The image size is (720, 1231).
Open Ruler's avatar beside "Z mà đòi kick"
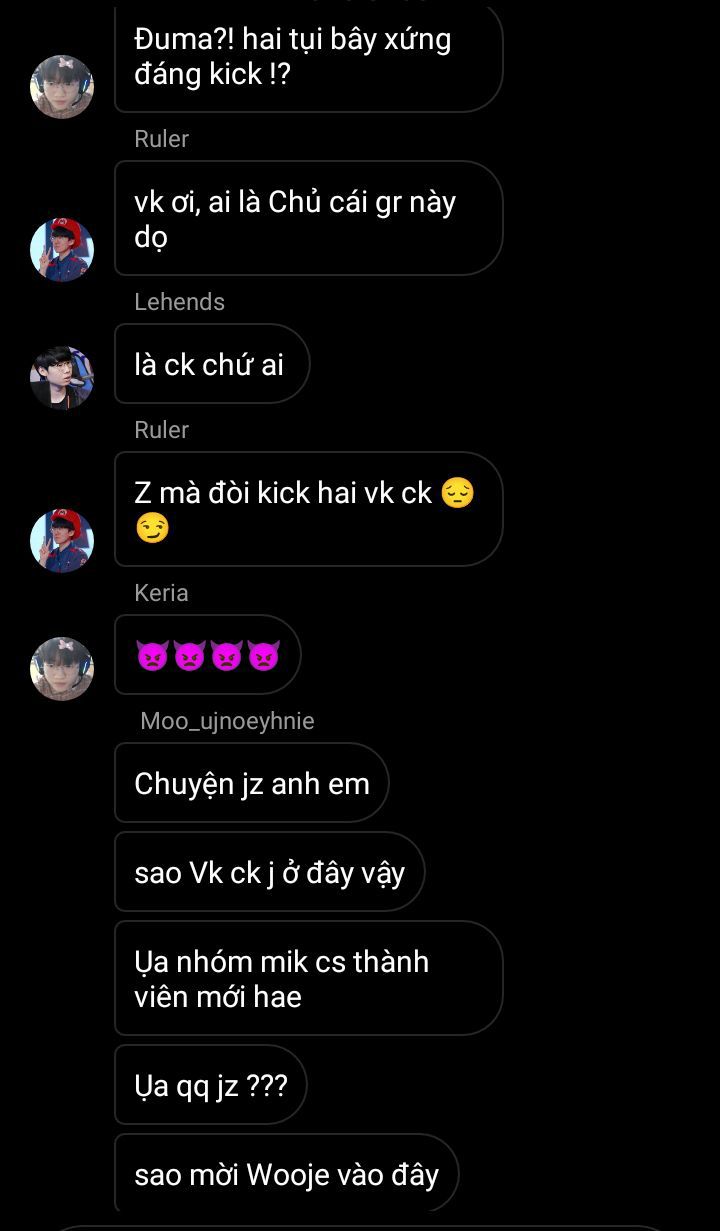pyautogui.click(x=62, y=541)
